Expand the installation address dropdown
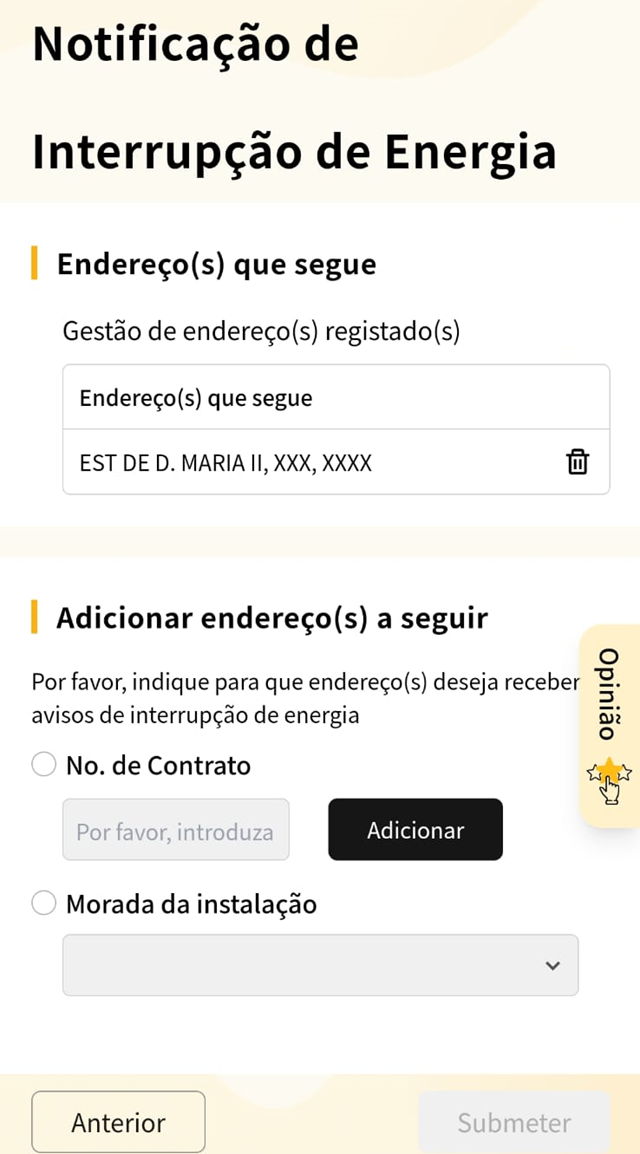The width and height of the screenshot is (640, 1154). [x=321, y=965]
